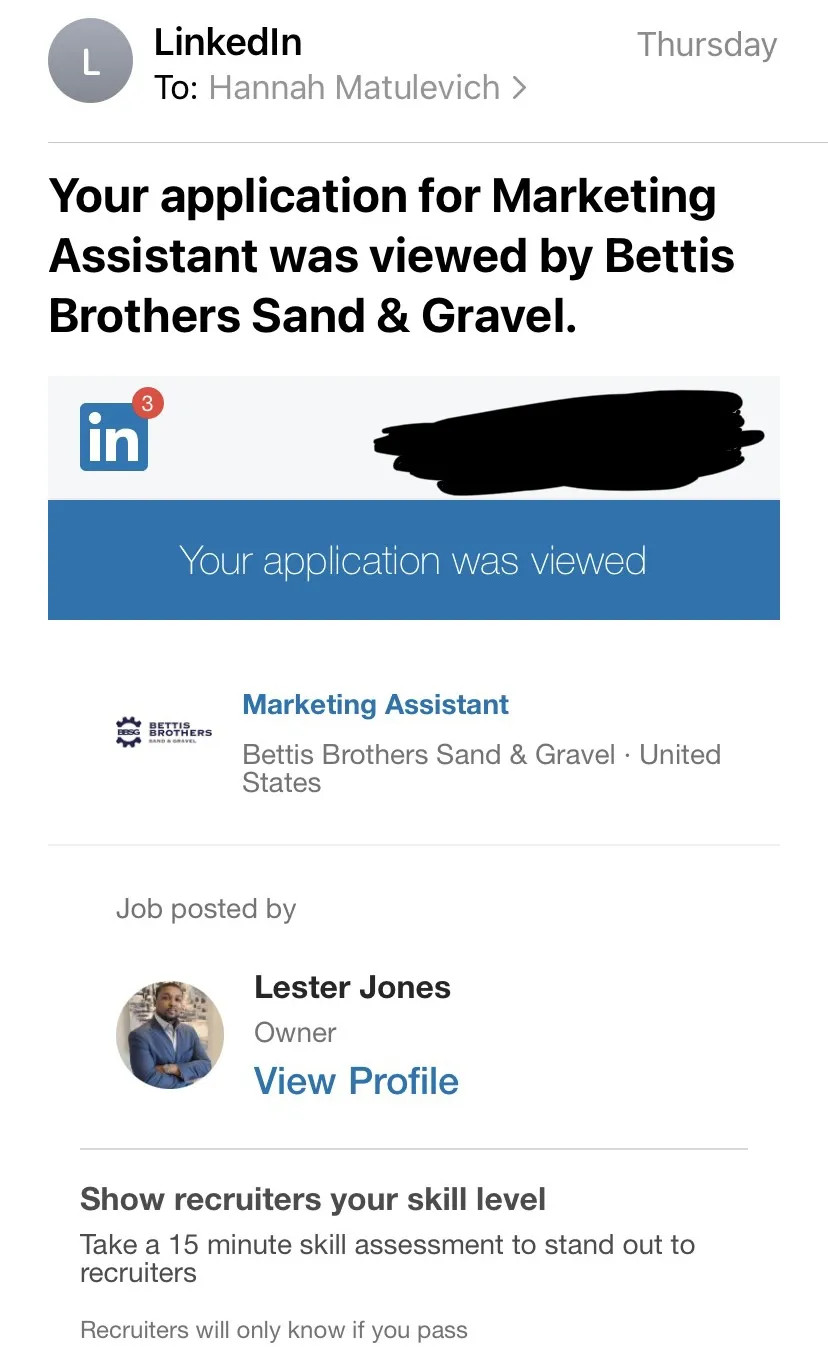The image size is (828, 1347).
Task: Tap the Bettis Brothers company logo
Action: (165, 732)
